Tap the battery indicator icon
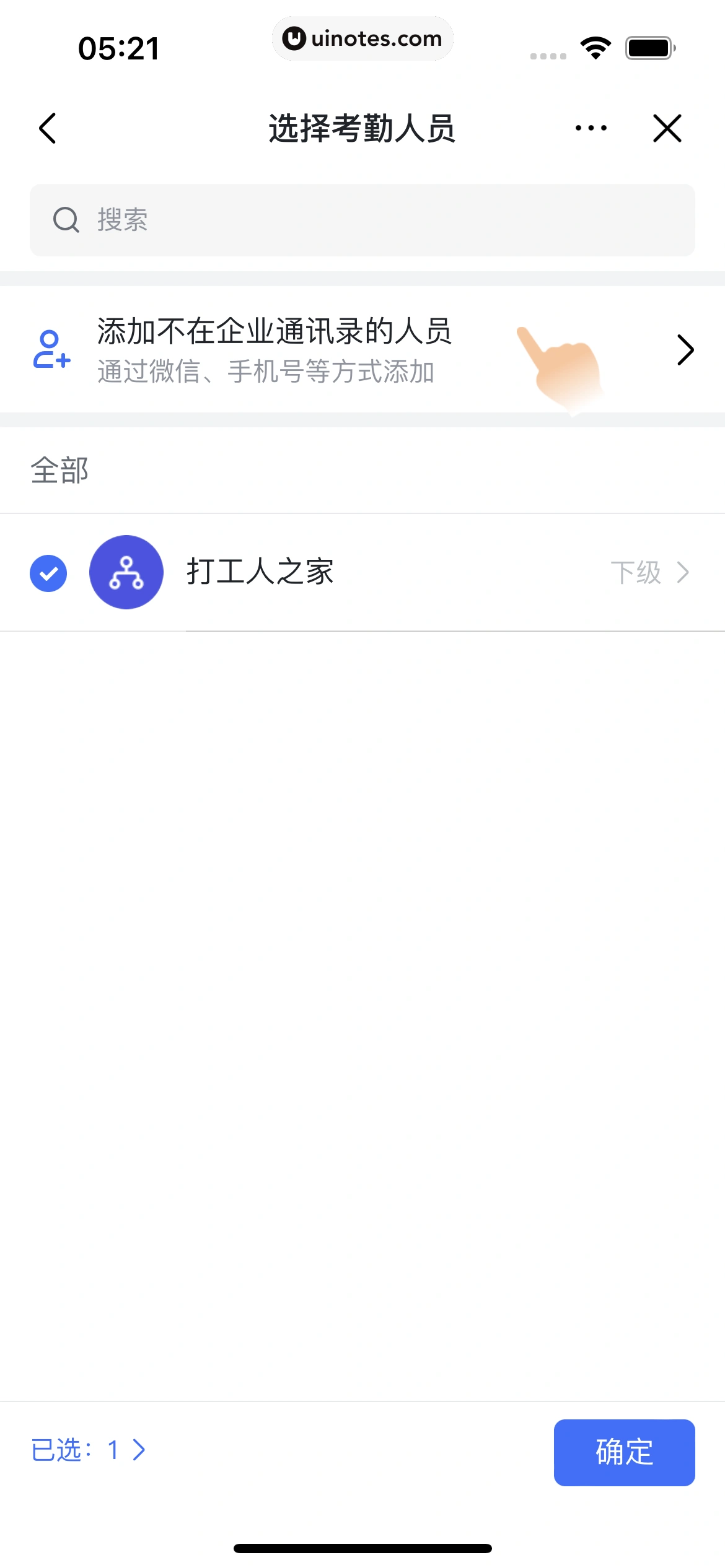 tap(647, 48)
